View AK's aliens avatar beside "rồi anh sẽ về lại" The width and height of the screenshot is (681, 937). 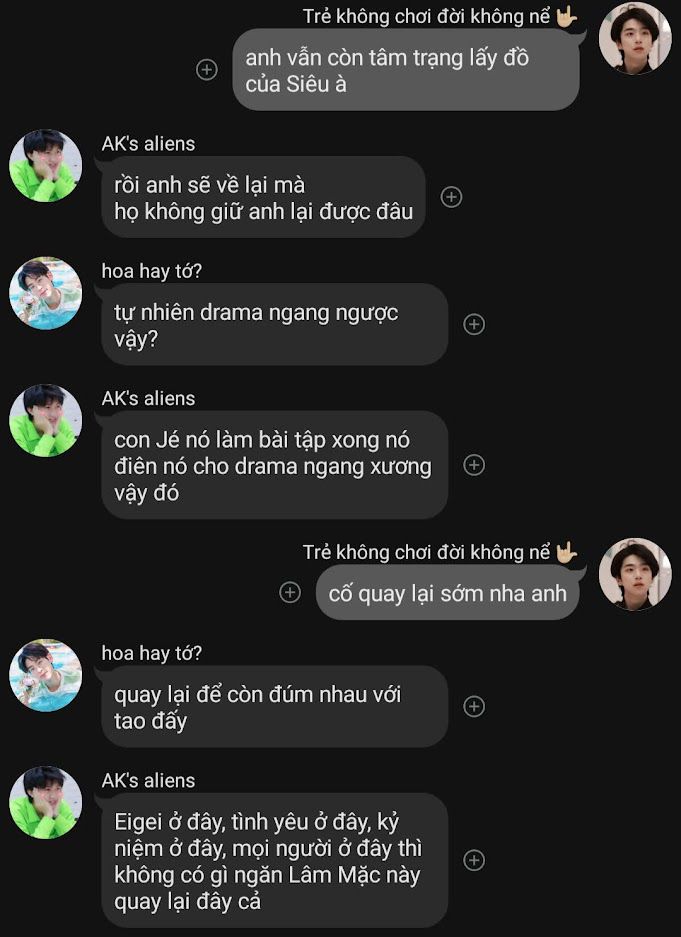click(x=45, y=166)
